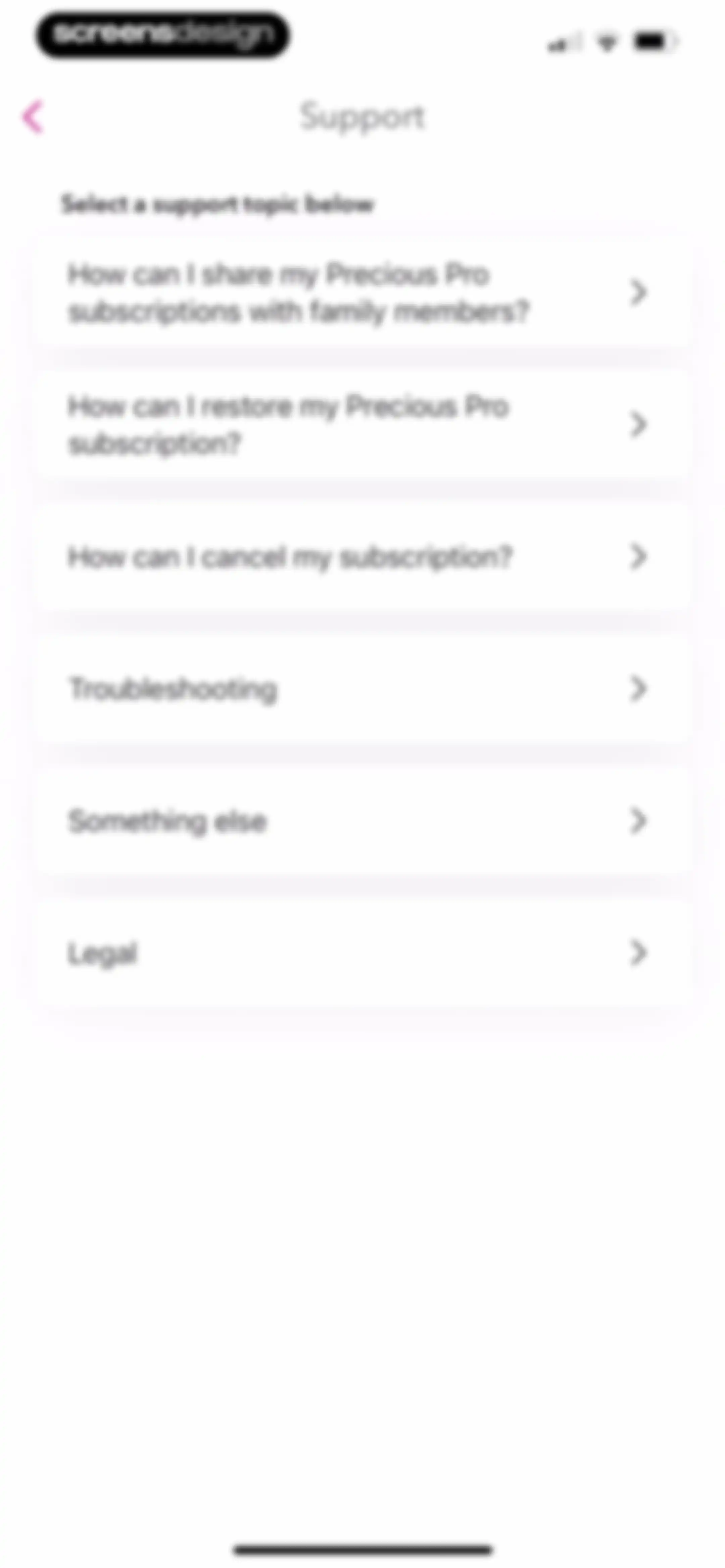
Task: Open the topic on cancelling my subscription
Action: coord(363,557)
